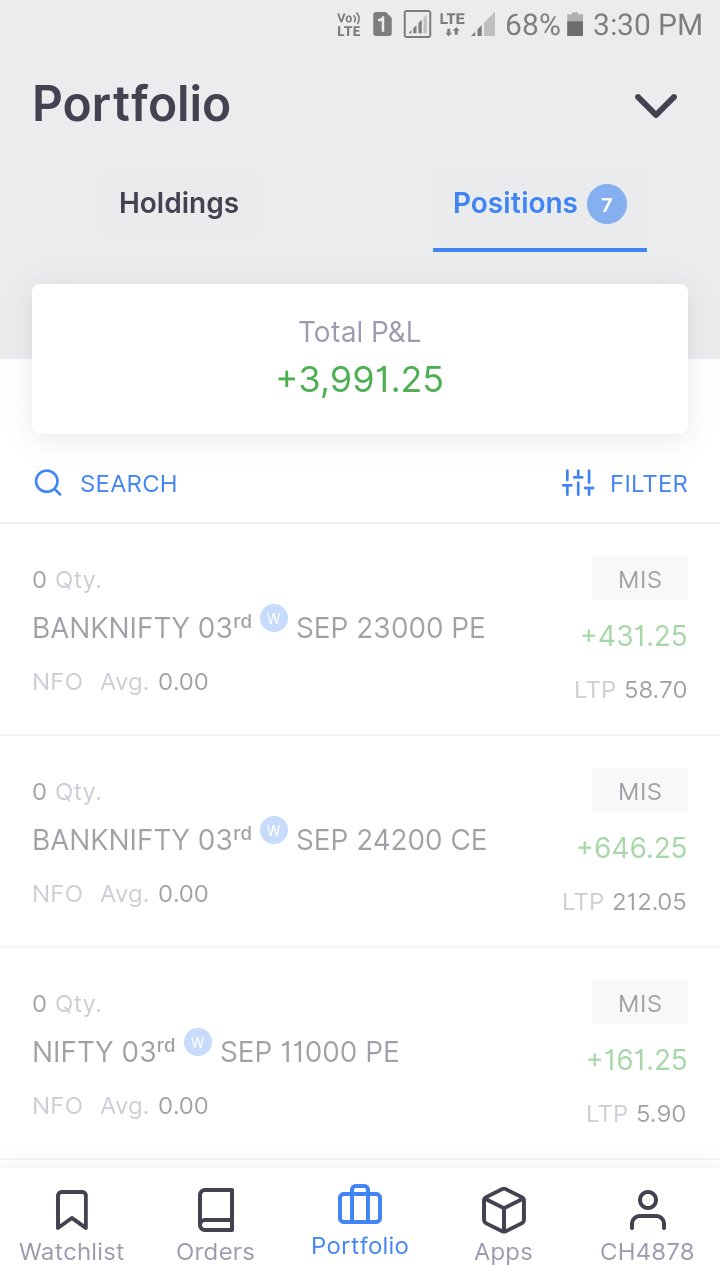
Task: Switch to the Holdings tab
Action: pos(179,204)
